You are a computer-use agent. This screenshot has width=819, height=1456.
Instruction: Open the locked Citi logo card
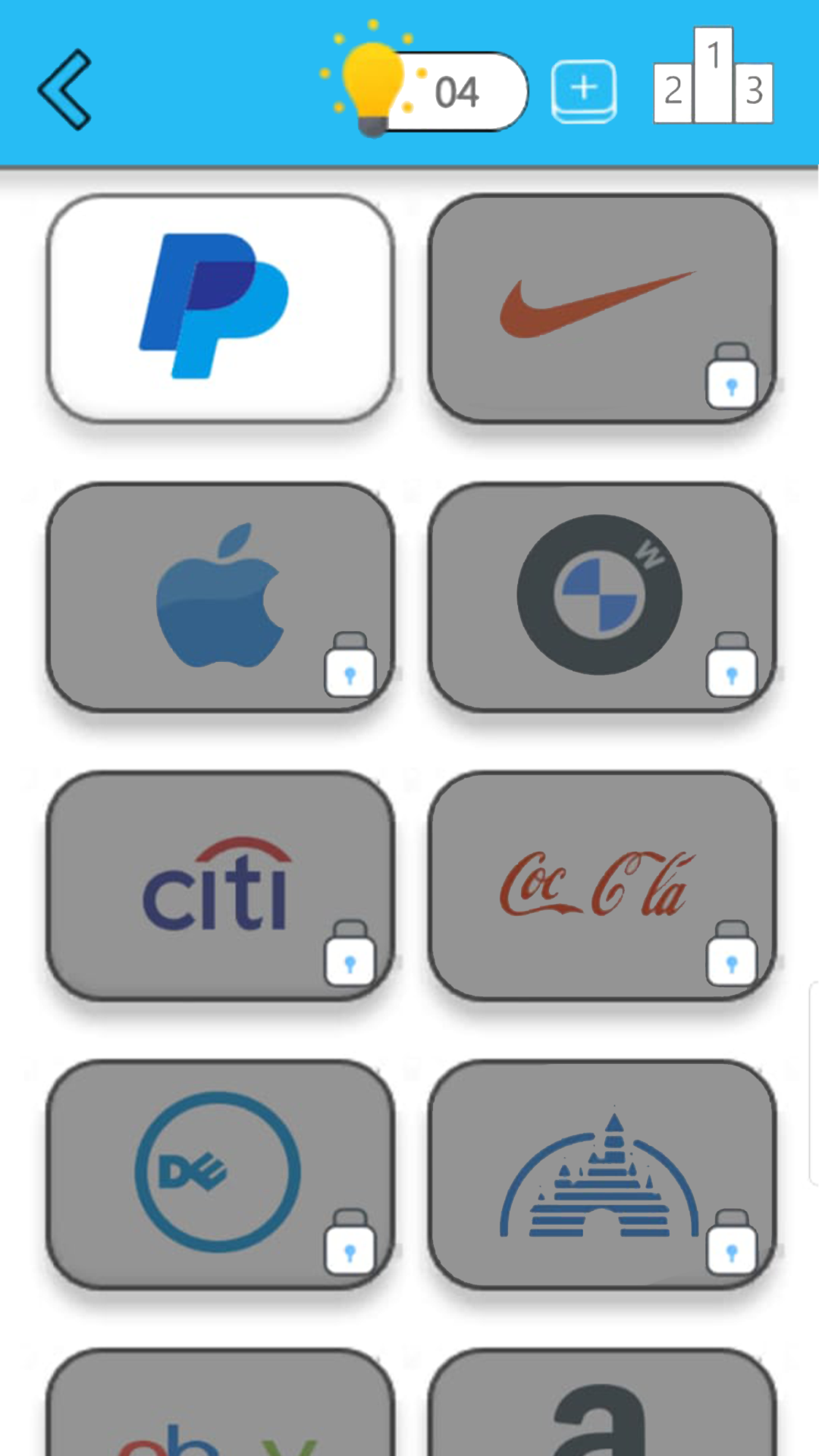[x=220, y=885]
